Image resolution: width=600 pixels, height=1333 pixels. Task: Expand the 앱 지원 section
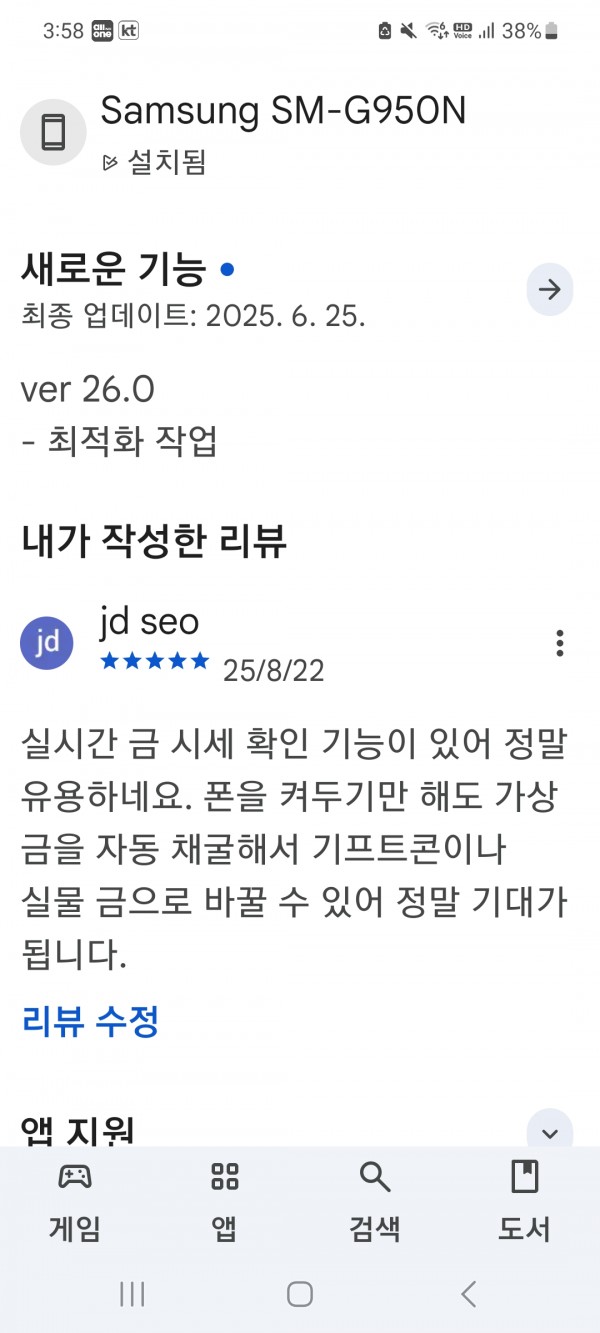point(549,1131)
